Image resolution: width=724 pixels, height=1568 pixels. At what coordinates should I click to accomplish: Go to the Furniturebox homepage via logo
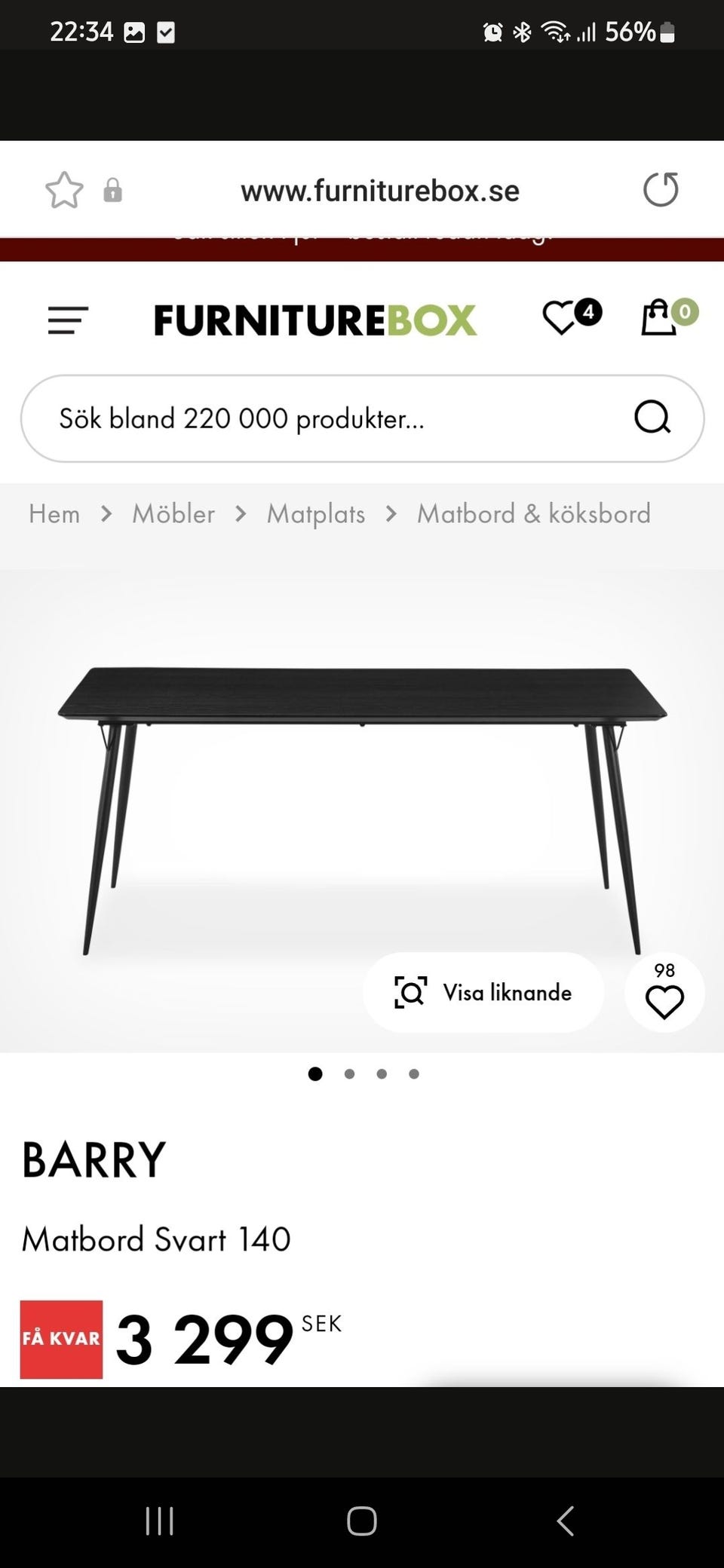315,320
